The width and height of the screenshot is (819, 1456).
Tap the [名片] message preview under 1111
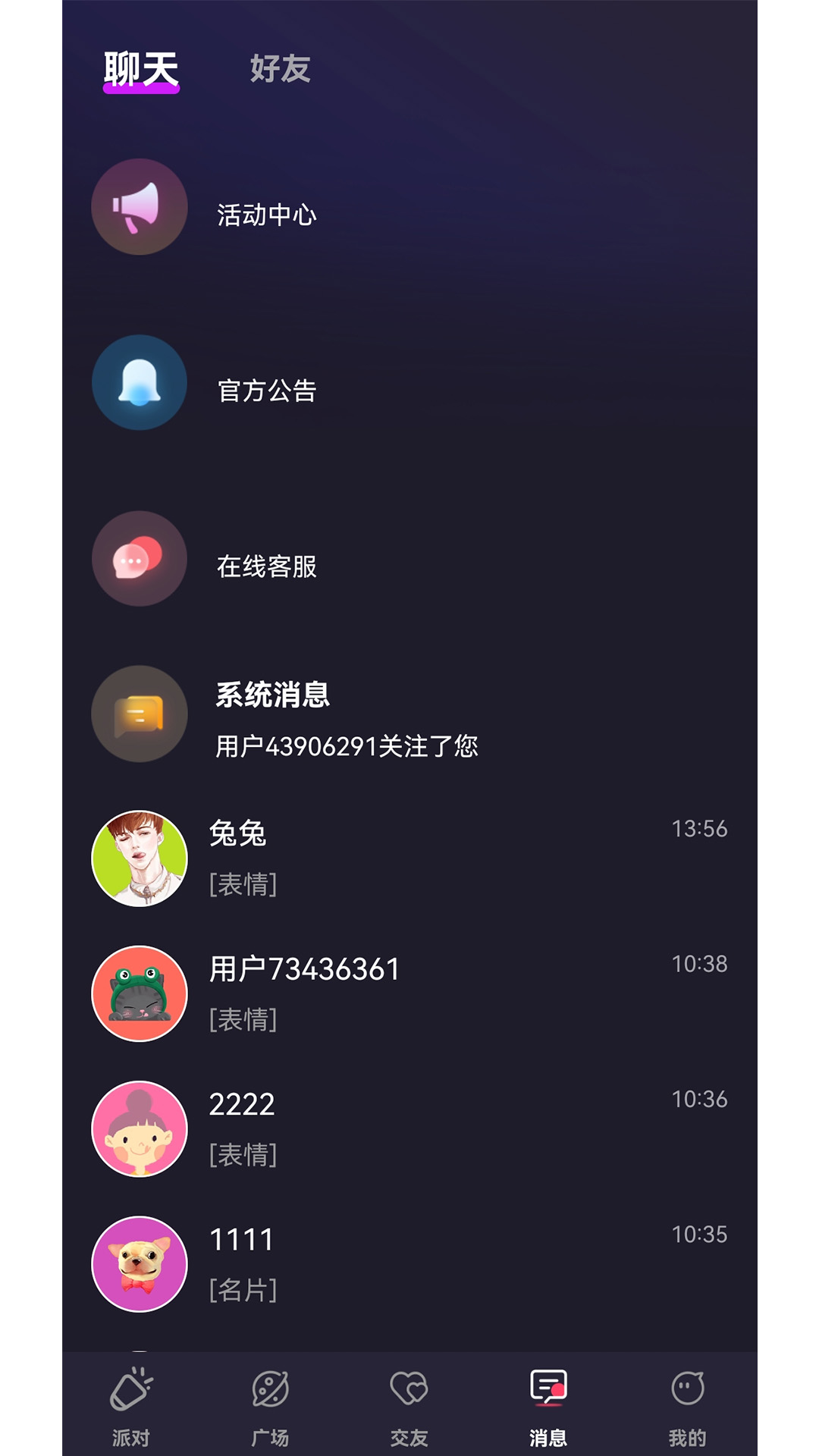(243, 1288)
